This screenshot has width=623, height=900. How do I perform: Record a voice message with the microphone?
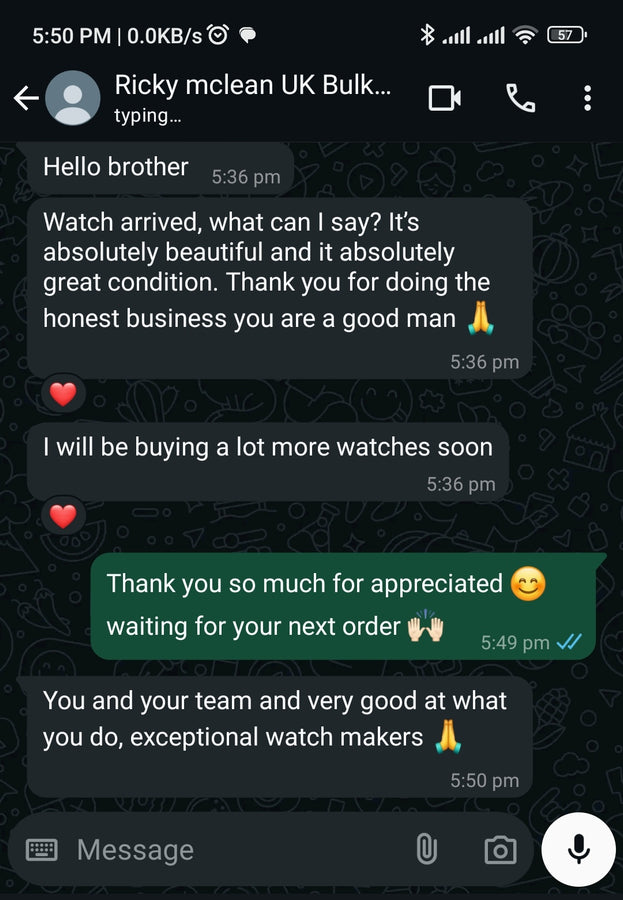tap(578, 850)
